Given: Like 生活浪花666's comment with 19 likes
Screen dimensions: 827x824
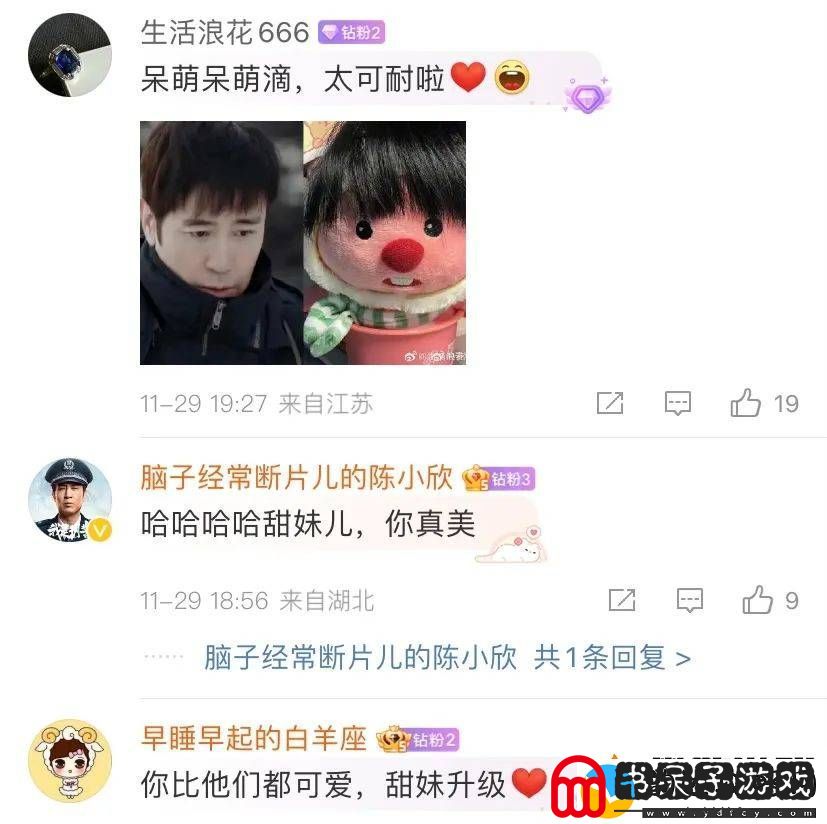Looking at the screenshot, I should point(746,403).
